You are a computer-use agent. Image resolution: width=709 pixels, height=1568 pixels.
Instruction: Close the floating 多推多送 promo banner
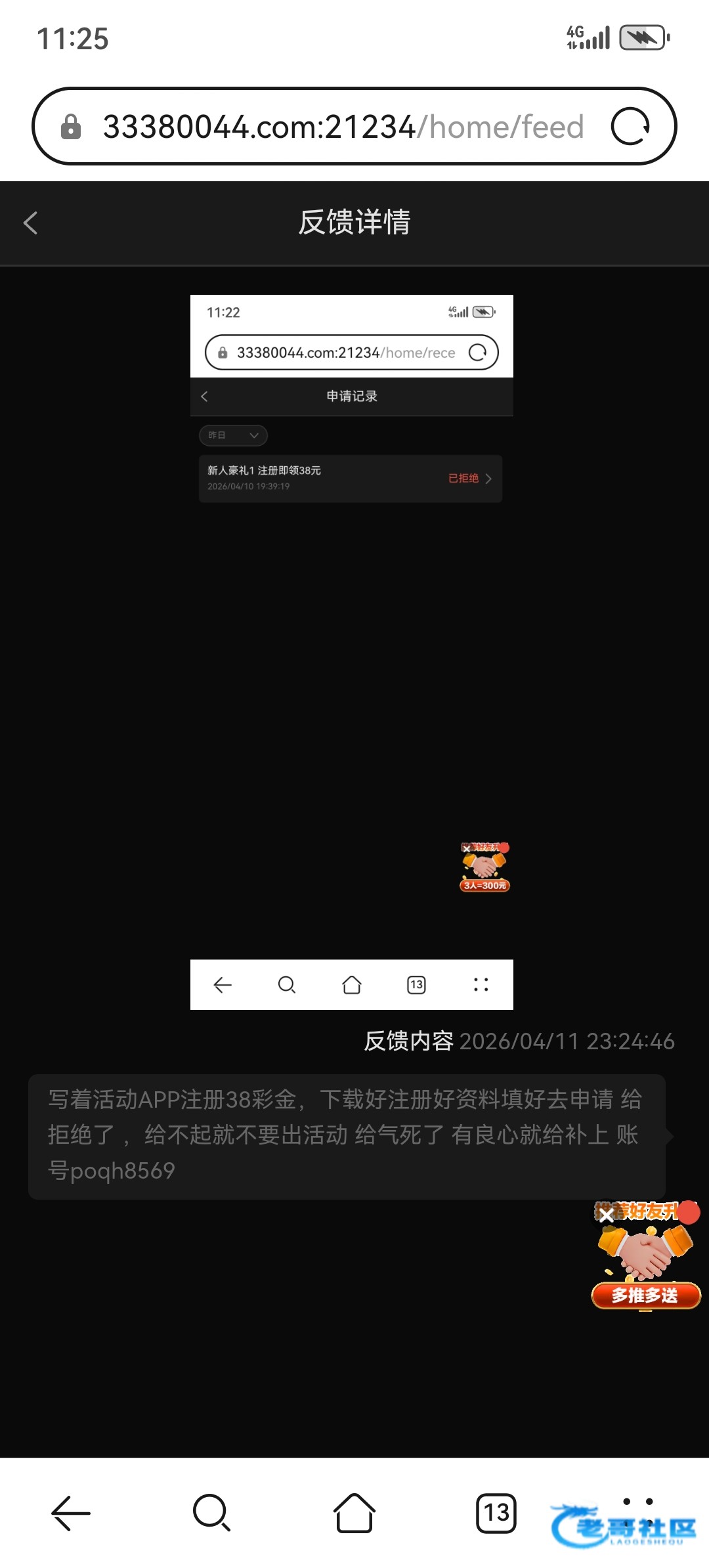[606, 1215]
